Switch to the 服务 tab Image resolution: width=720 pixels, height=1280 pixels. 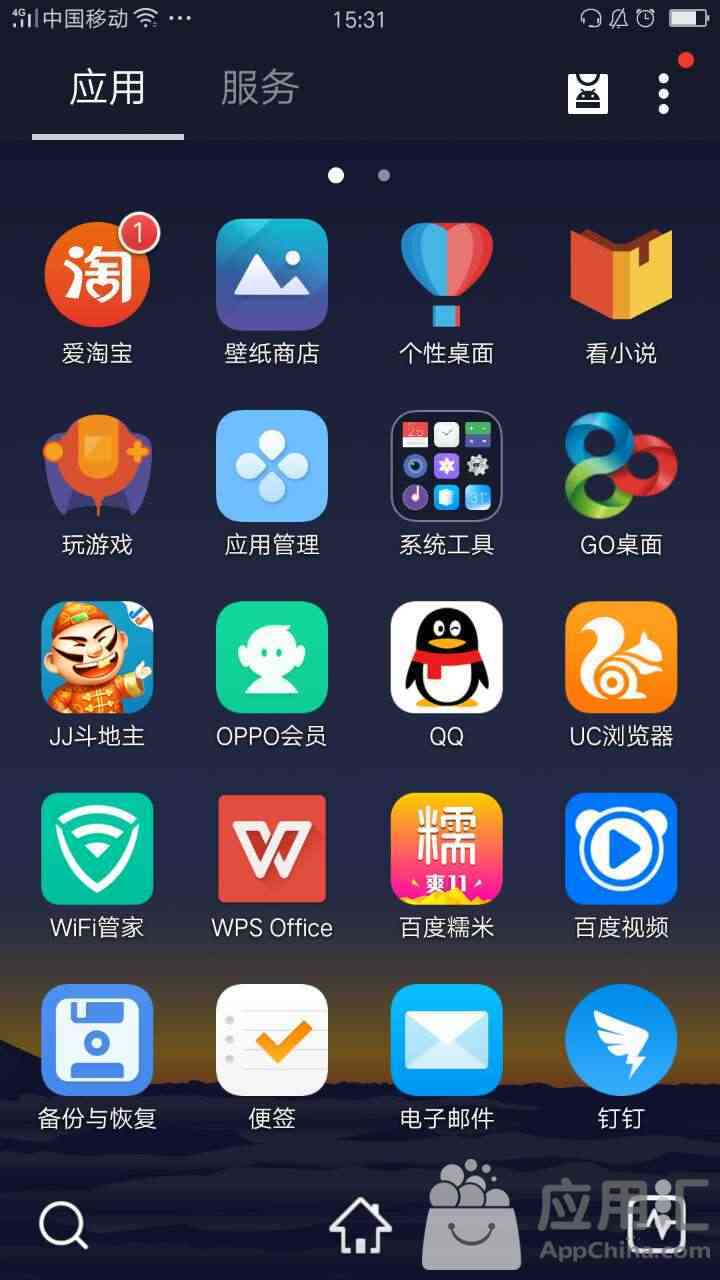[x=260, y=88]
